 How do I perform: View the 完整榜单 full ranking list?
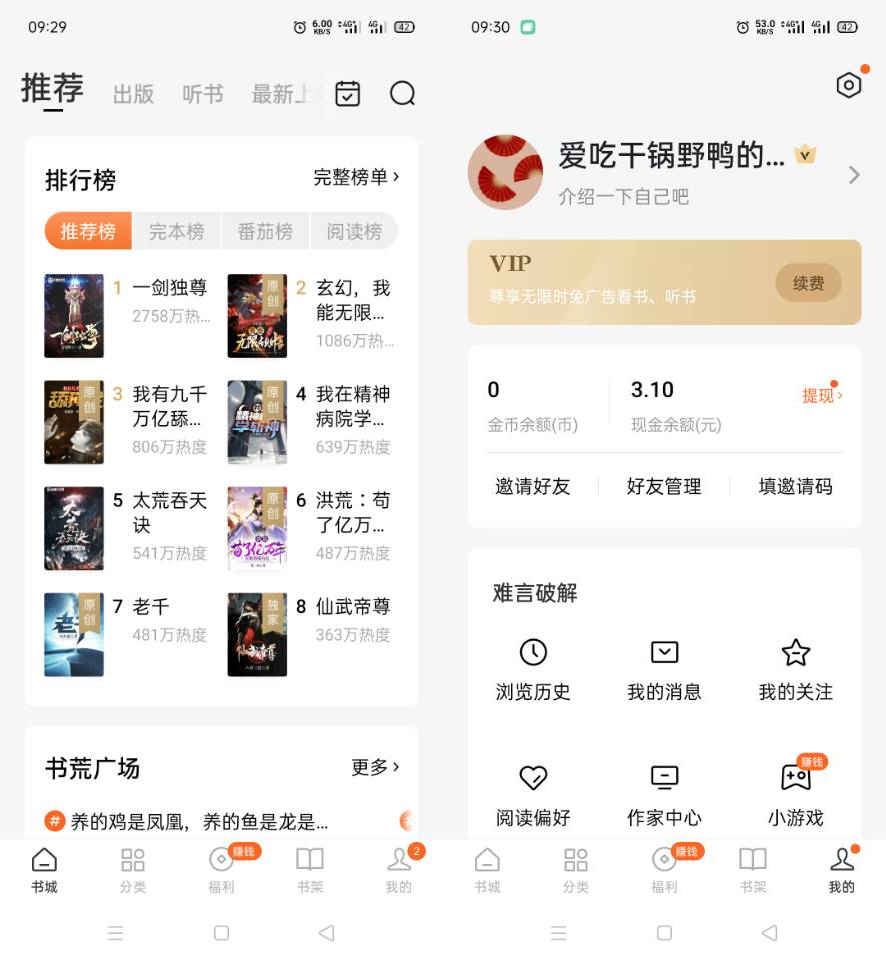(x=356, y=177)
